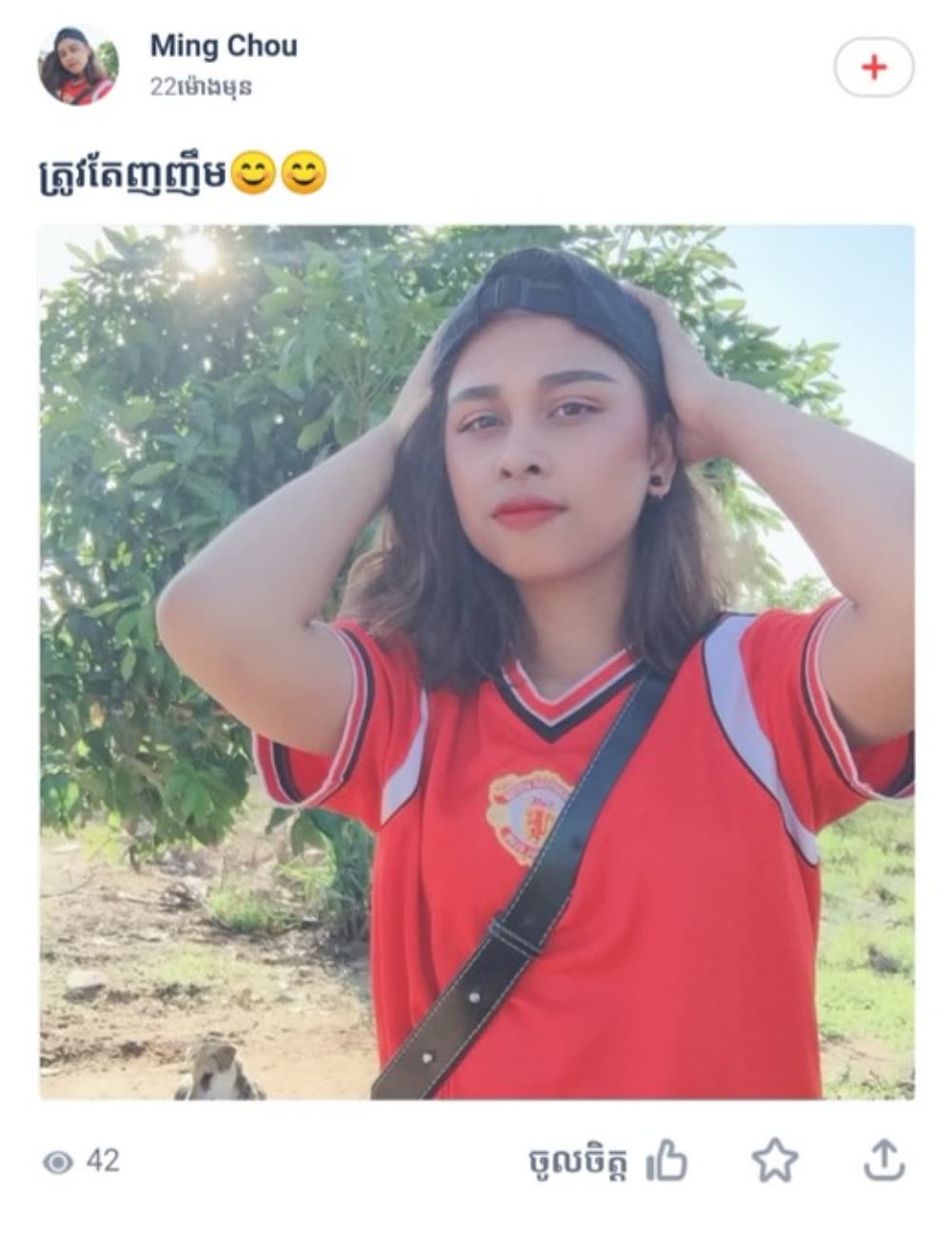This screenshot has height=1236, width=952.
Task: Follow Ming Chou with the plus button
Action: click(873, 68)
